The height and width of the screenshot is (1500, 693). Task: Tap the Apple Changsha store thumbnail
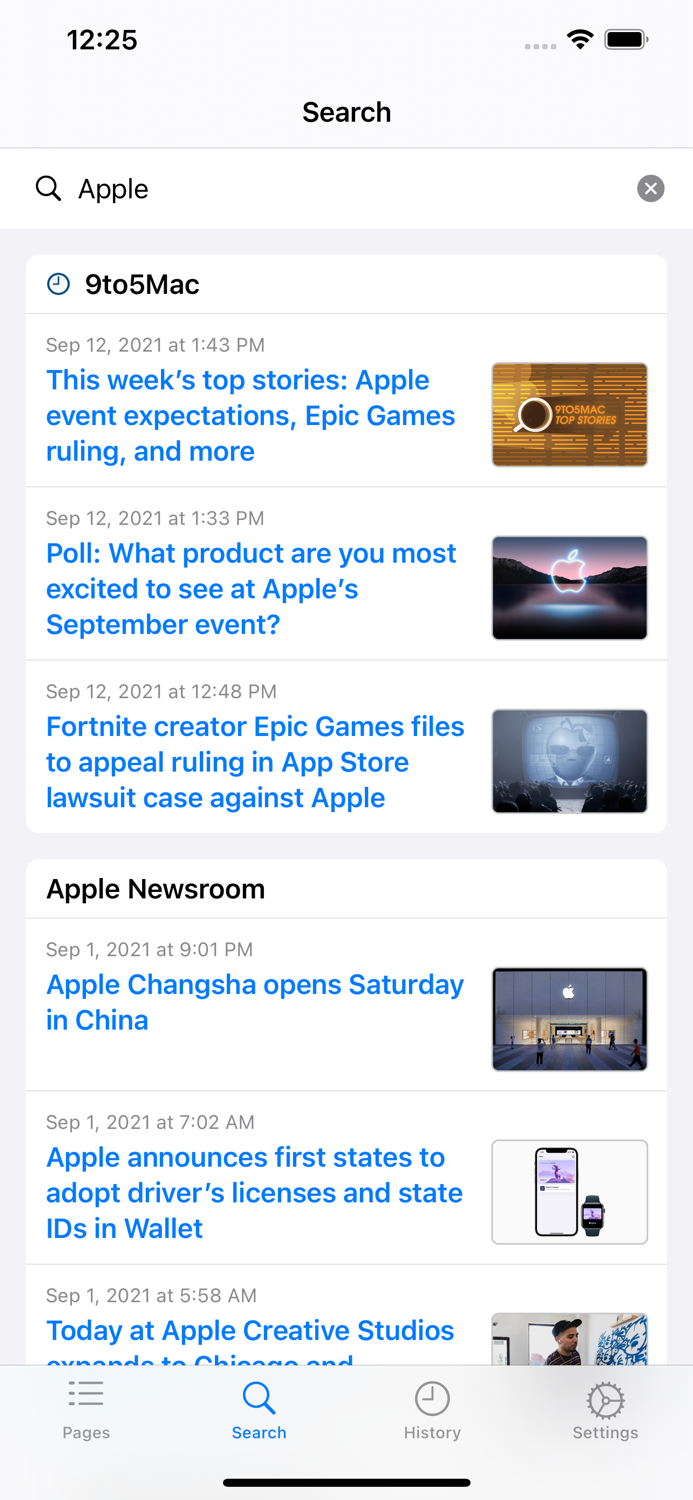[569, 1019]
